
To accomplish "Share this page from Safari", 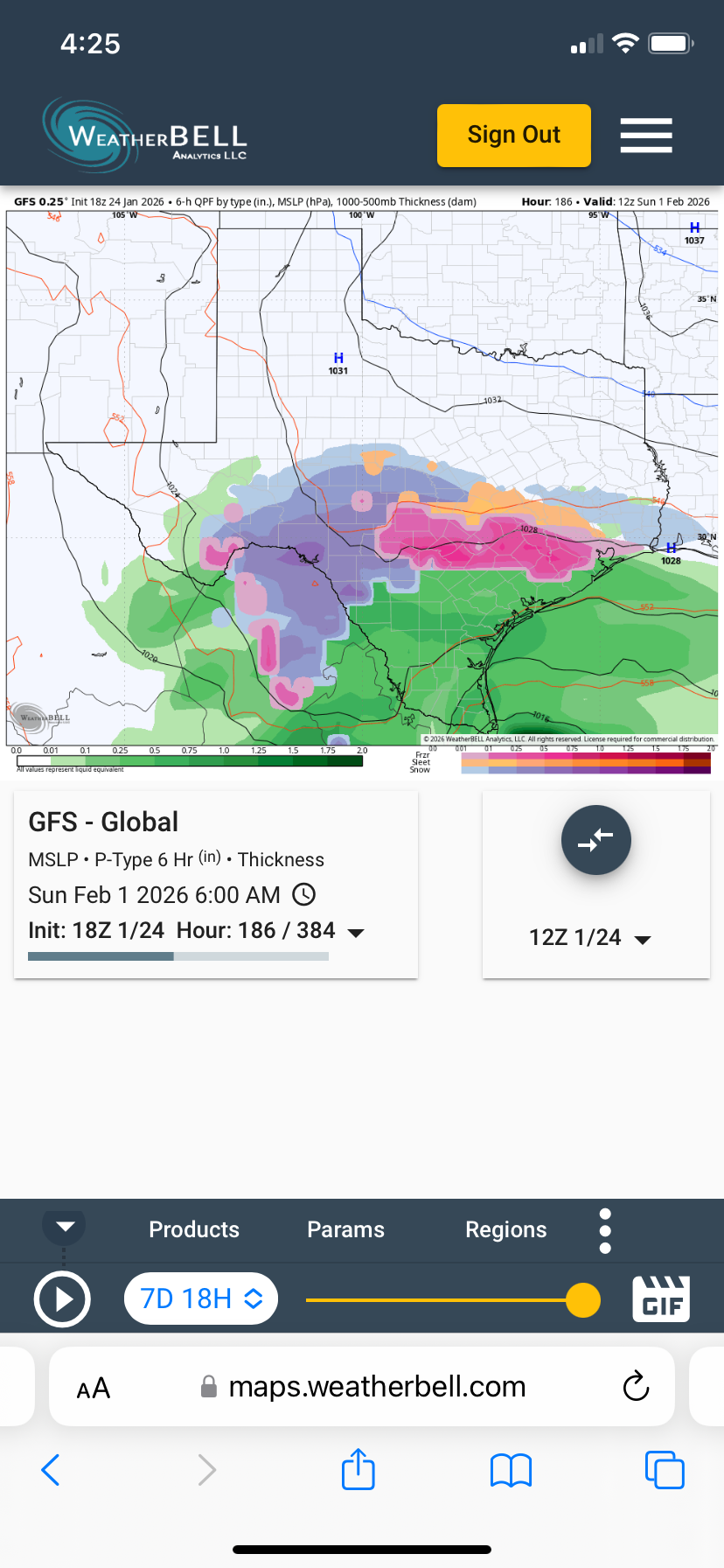I will 359,1469.
